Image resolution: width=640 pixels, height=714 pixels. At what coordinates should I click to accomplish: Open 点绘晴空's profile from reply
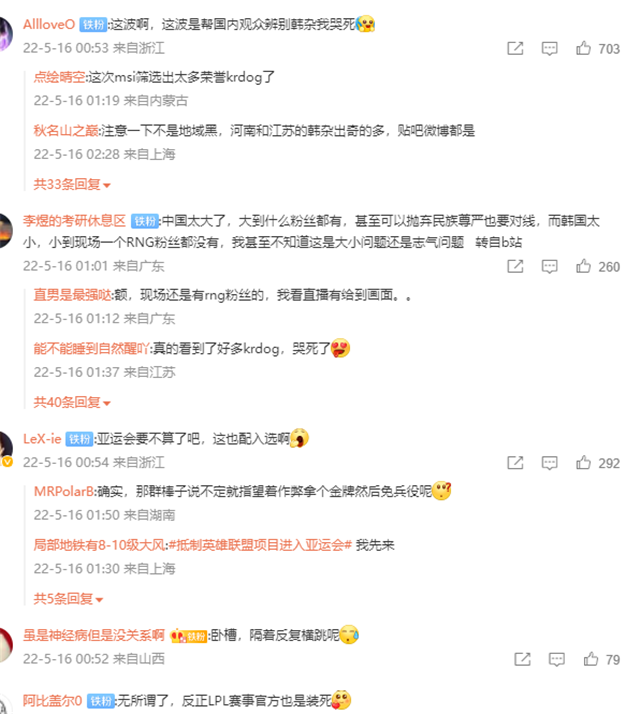click(x=59, y=76)
